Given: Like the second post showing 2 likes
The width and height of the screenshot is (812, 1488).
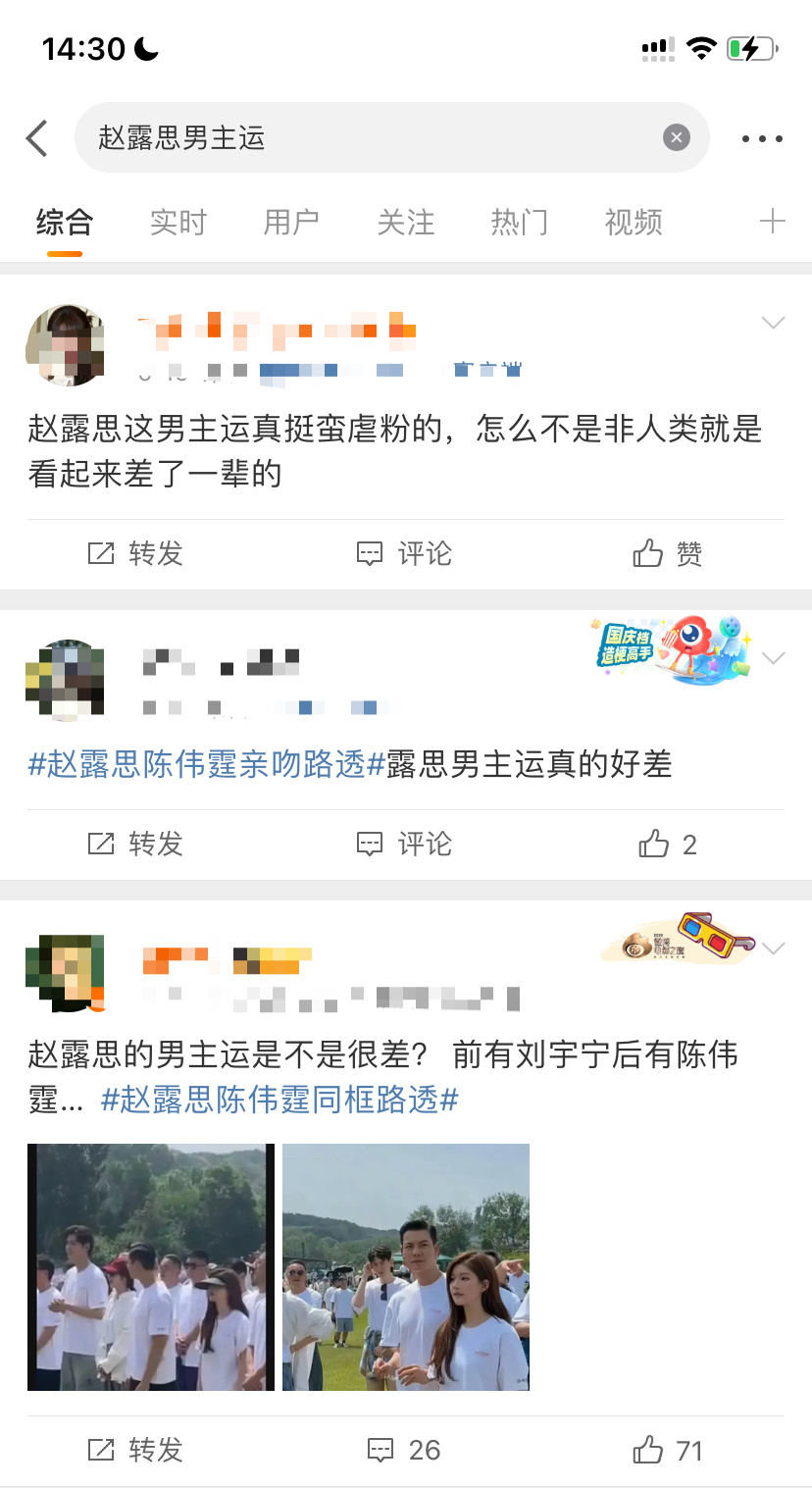Looking at the screenshot, I should [x=667, y=845].
